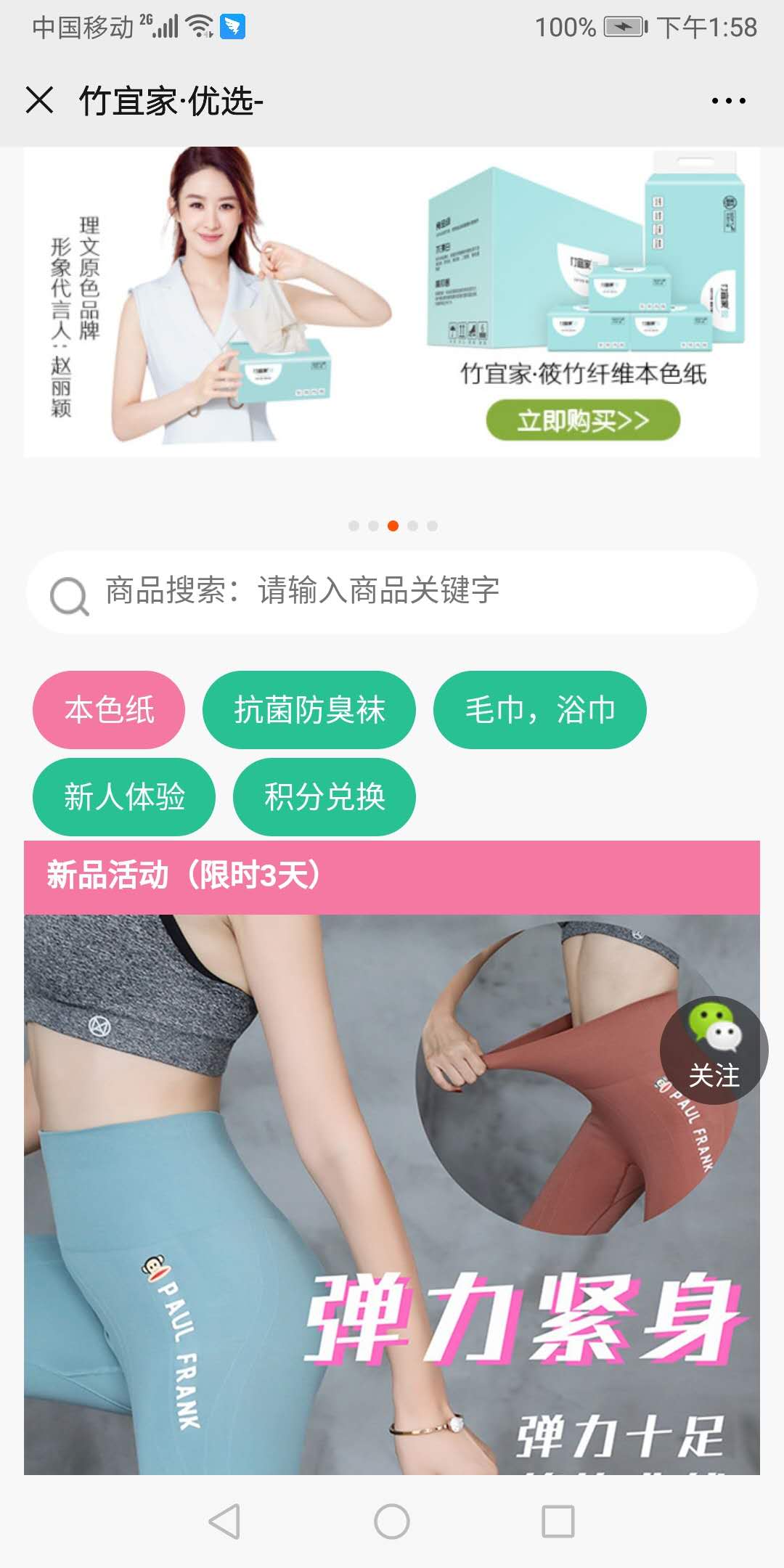Image resolution: width=784 pixels, height=1568 pixels.
Task: Select the 本色纸 category chip
Action: [x=109, y=710]
